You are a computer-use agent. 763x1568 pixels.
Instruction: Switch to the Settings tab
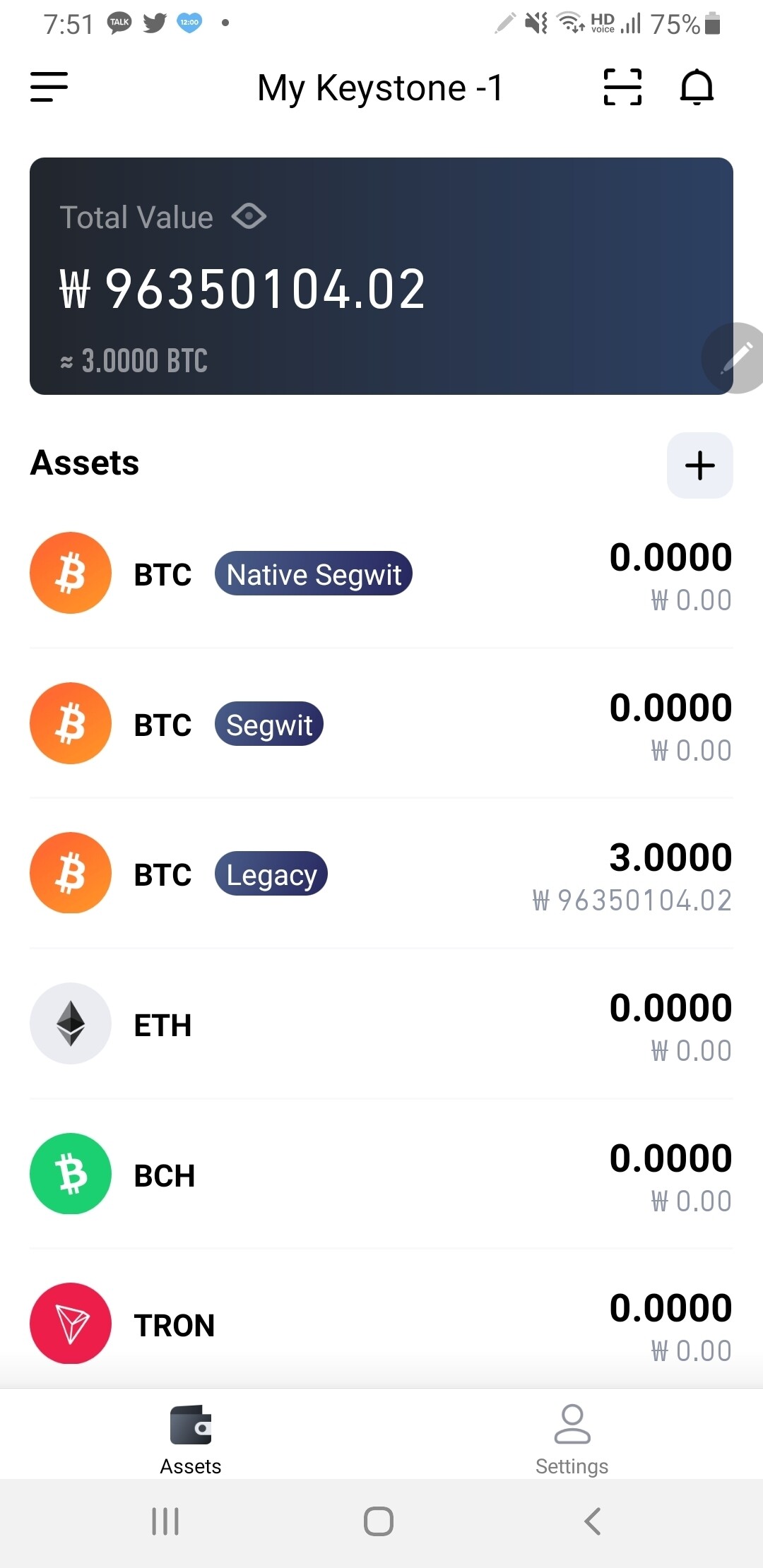572,1438
